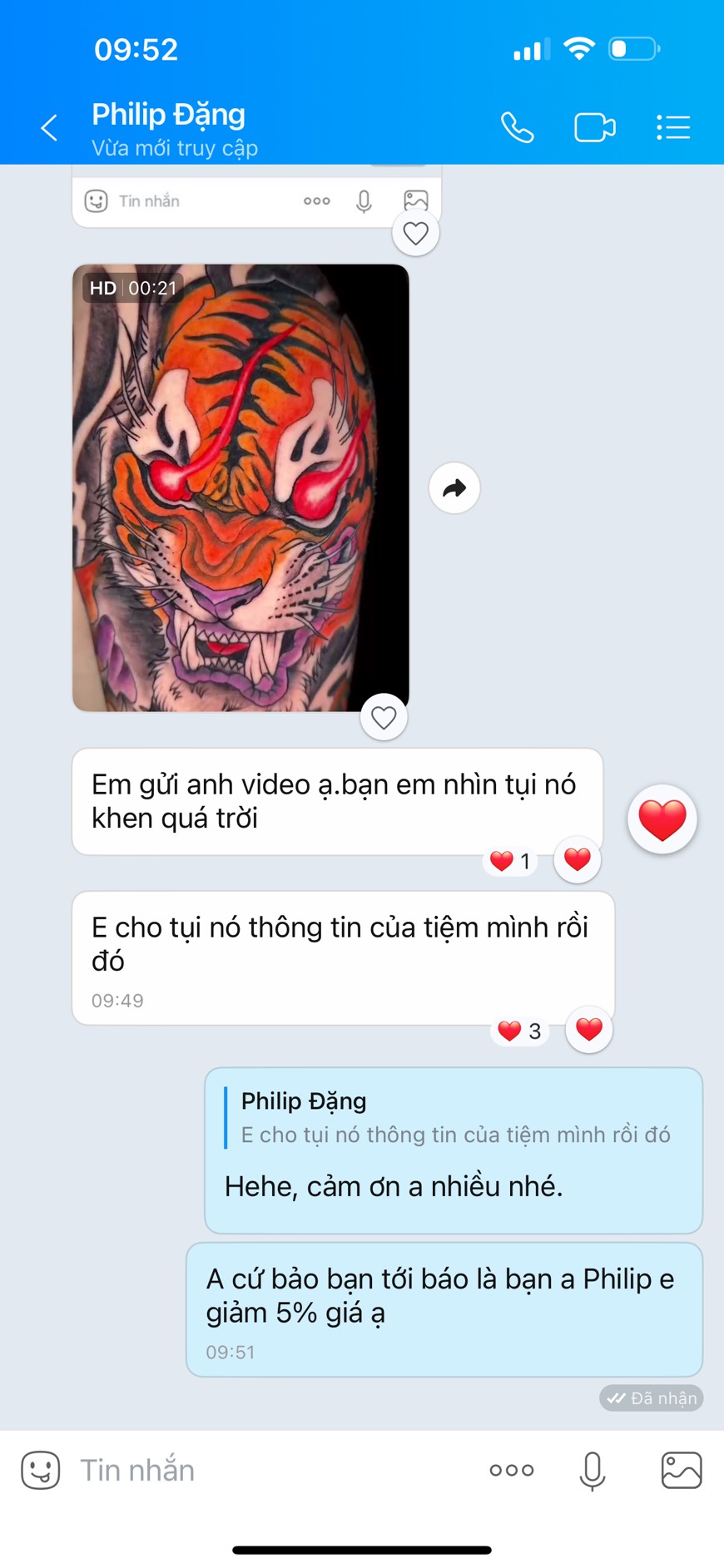The image size is (724, 1568).
Task: View the reaction count on "Em gửi anh video"
Action: coord(510,861)
